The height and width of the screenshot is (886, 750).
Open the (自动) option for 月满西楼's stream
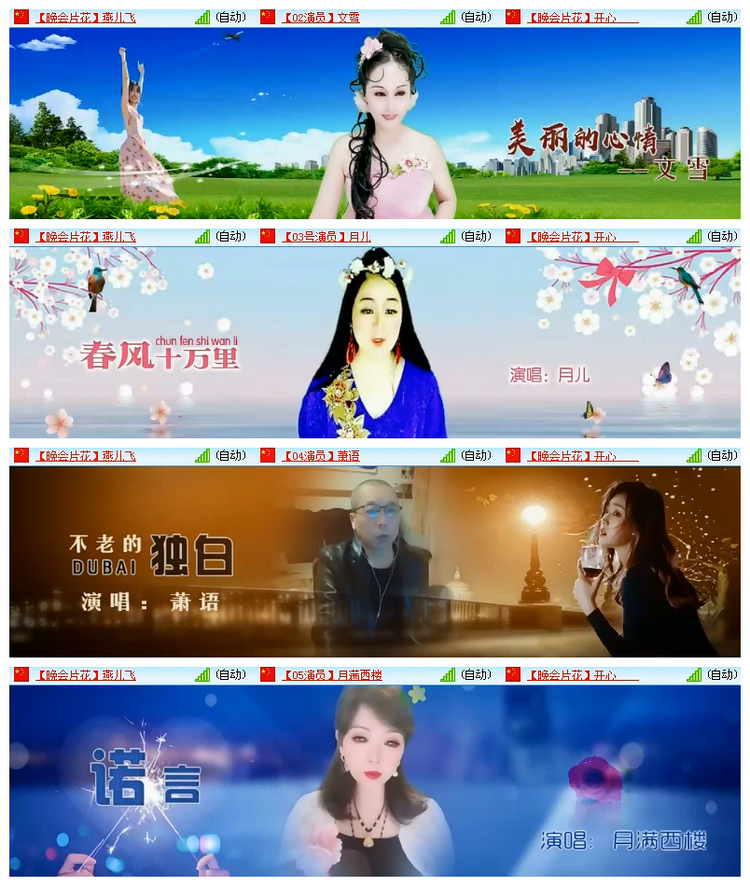coord(477,674)
